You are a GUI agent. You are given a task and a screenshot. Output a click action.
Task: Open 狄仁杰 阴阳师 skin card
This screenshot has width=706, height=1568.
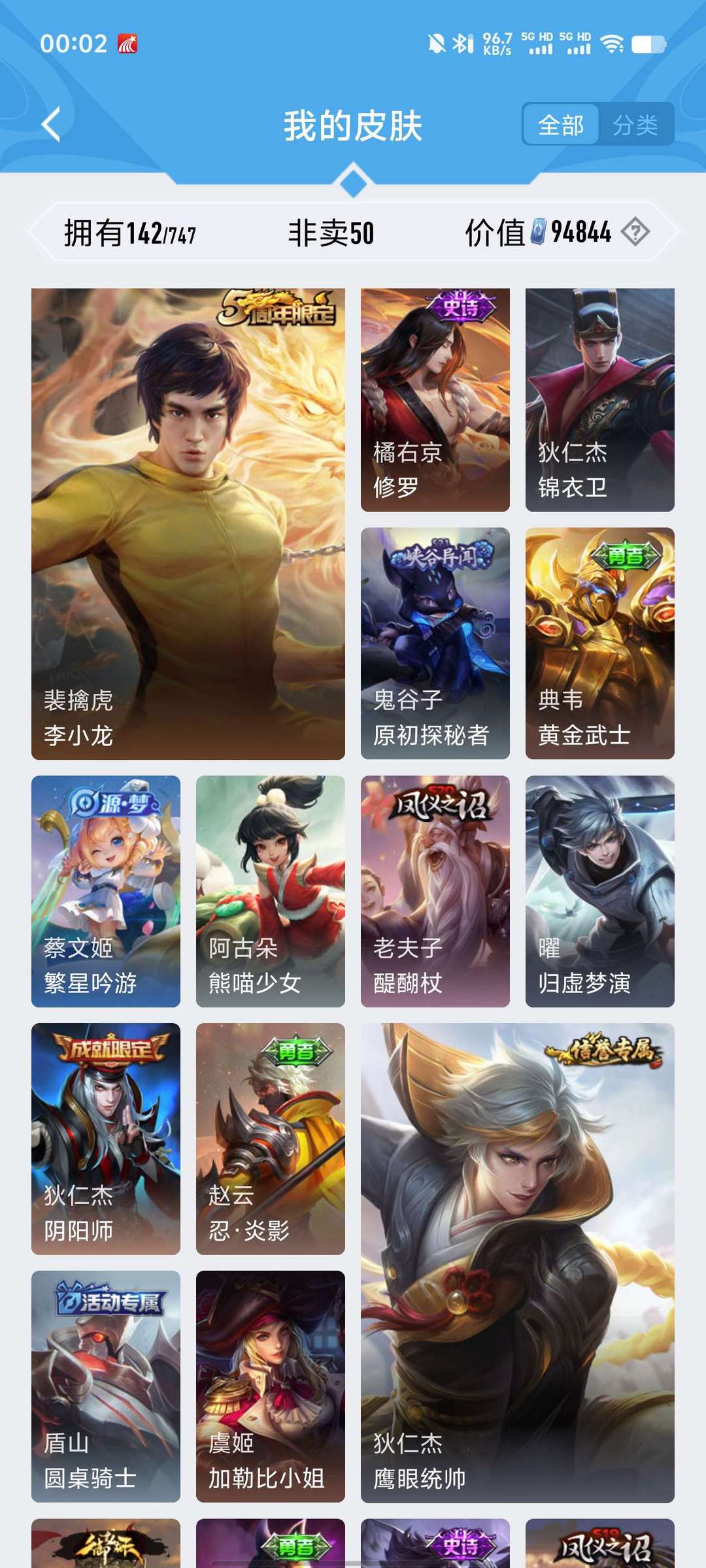pyautogui.click(x=106, y=1139)
